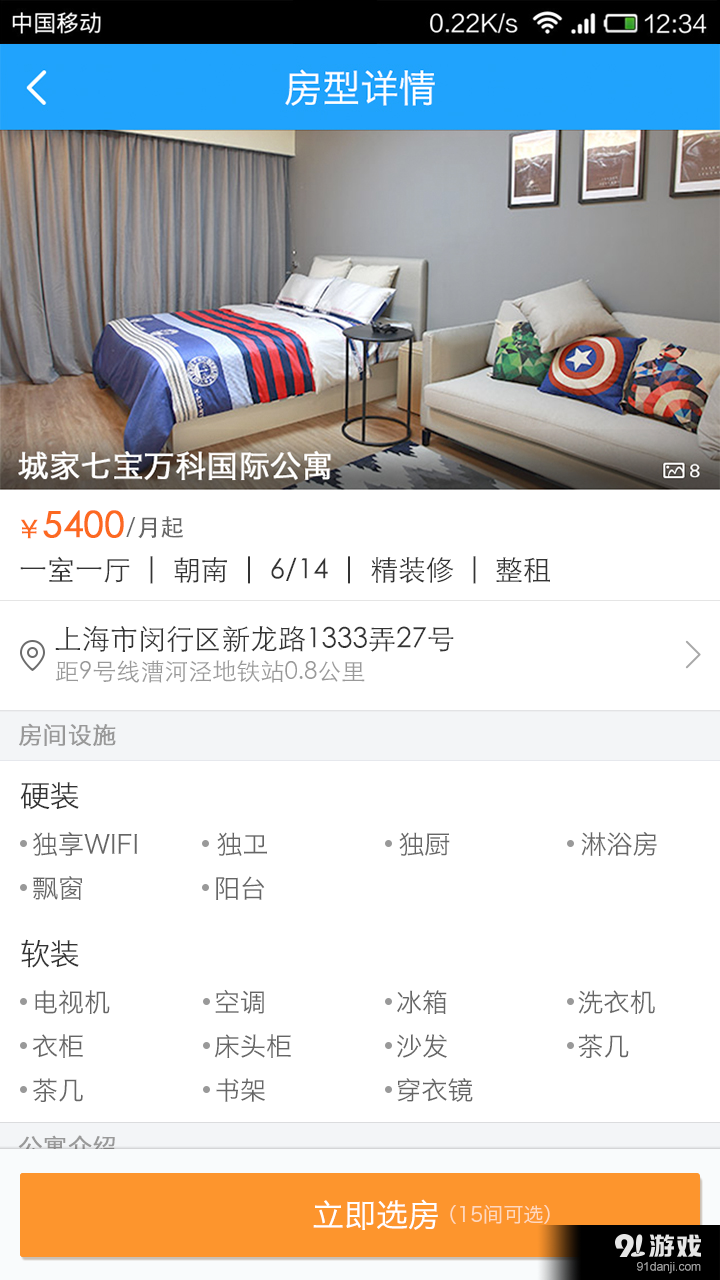The height and width of the screenshot is (1280, 720).
Task: Click the back arrow in the header
Action: point(38,88)
